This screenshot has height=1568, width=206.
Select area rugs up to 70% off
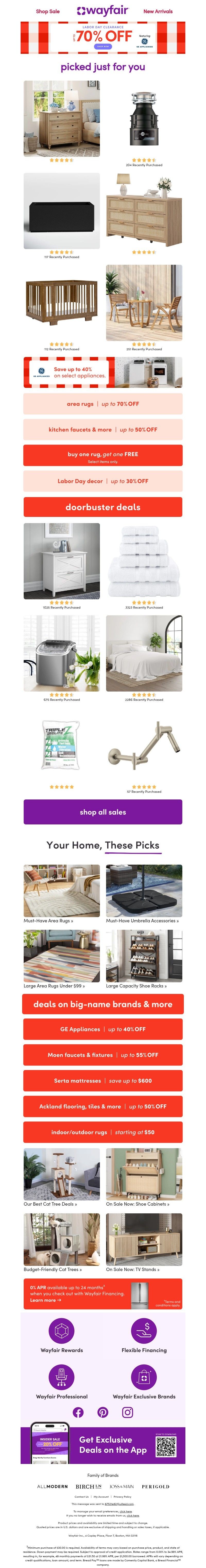[103, 404]
